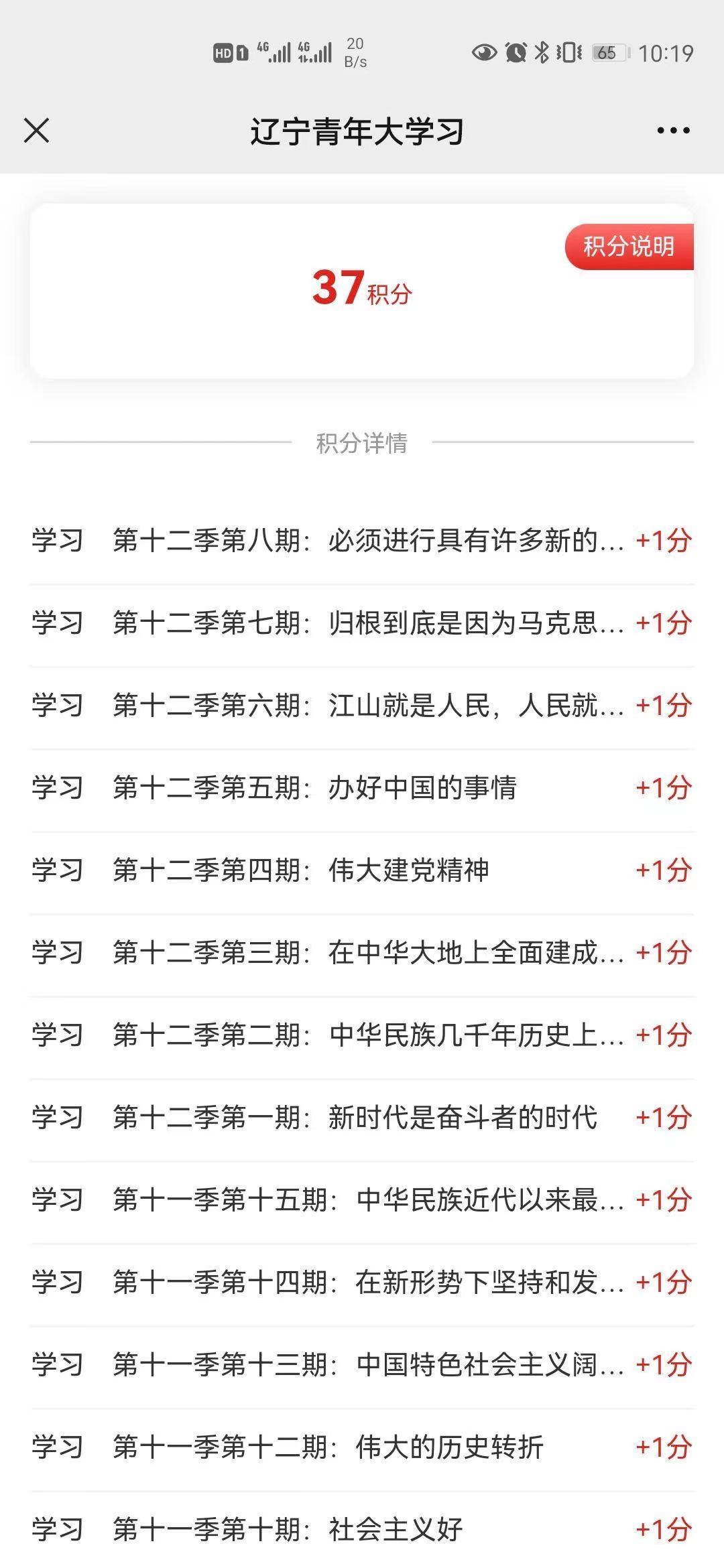724x1568 pixels.
Task: Click 第十二季第四期 伟大建党精神 record
Action: point(362,871)
